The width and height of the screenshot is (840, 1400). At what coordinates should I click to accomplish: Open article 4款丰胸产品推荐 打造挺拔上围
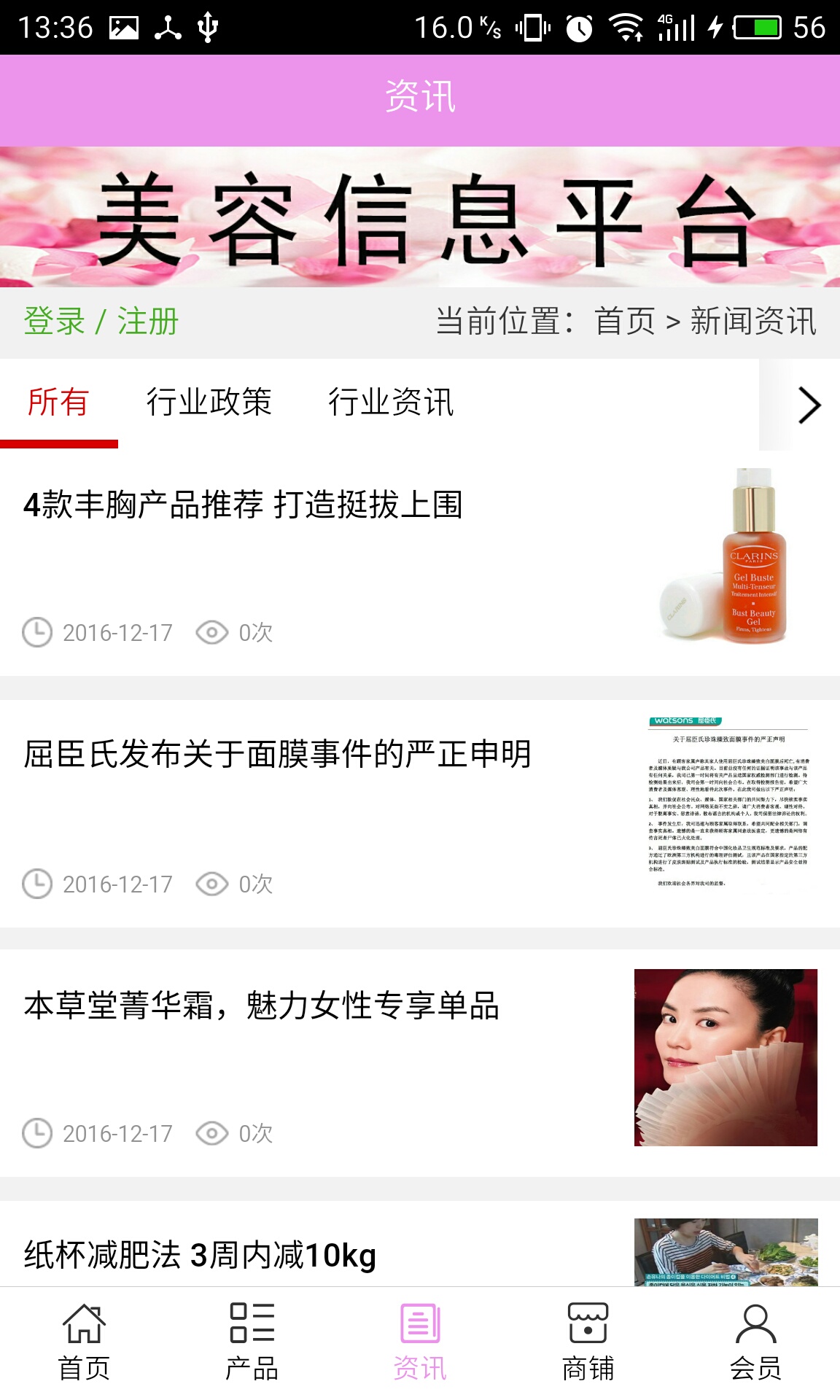click(x=246, y=505)
